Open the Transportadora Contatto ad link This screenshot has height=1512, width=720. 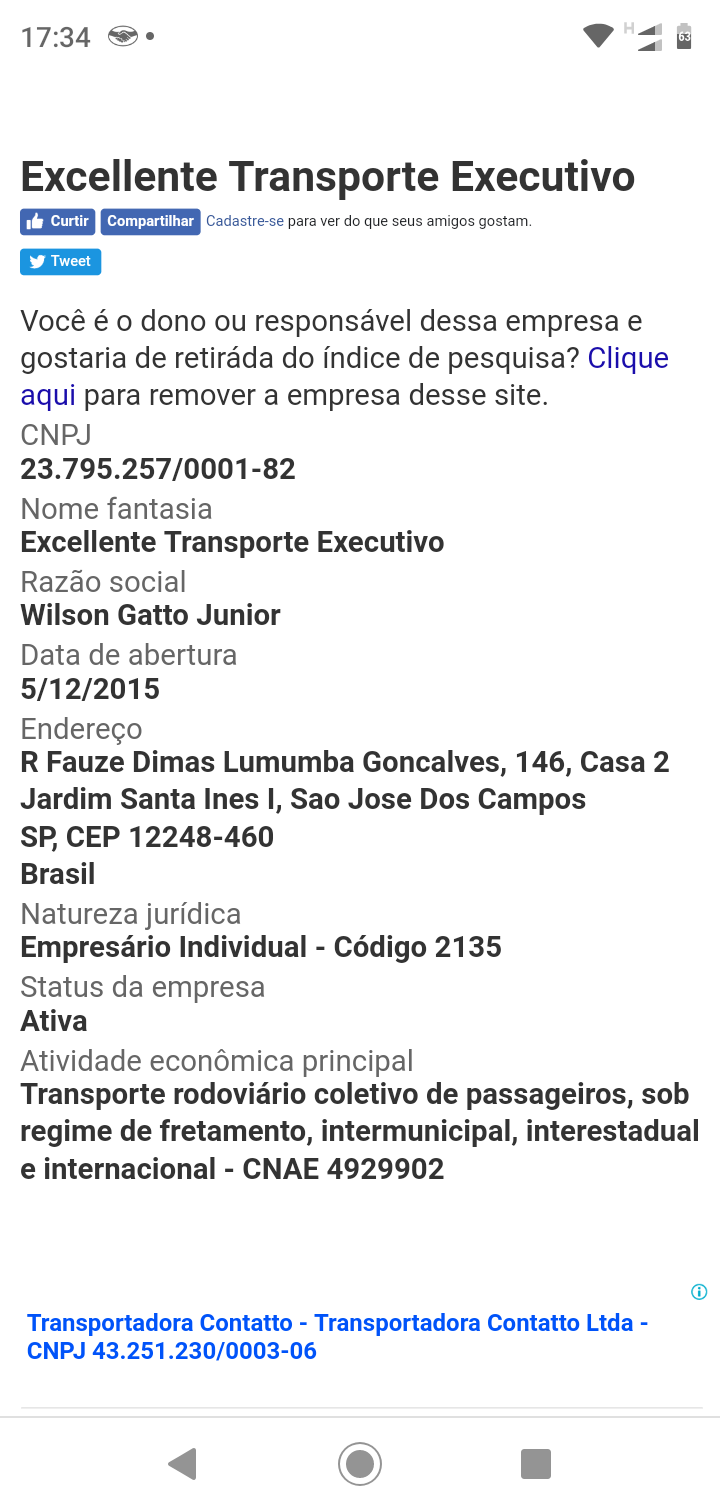[x=338, y=1337]
